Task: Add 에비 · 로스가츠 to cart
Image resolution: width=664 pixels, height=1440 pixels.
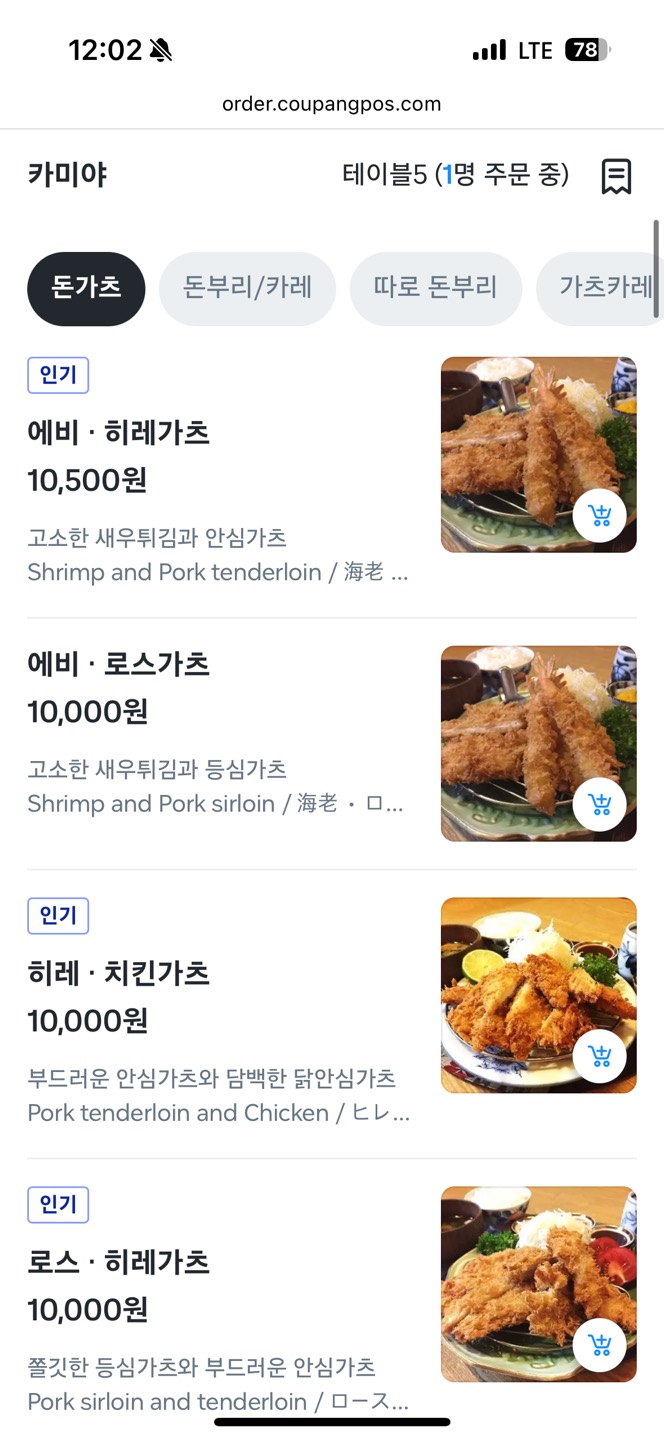Action: pyautogui.click(x=600, y=804)
